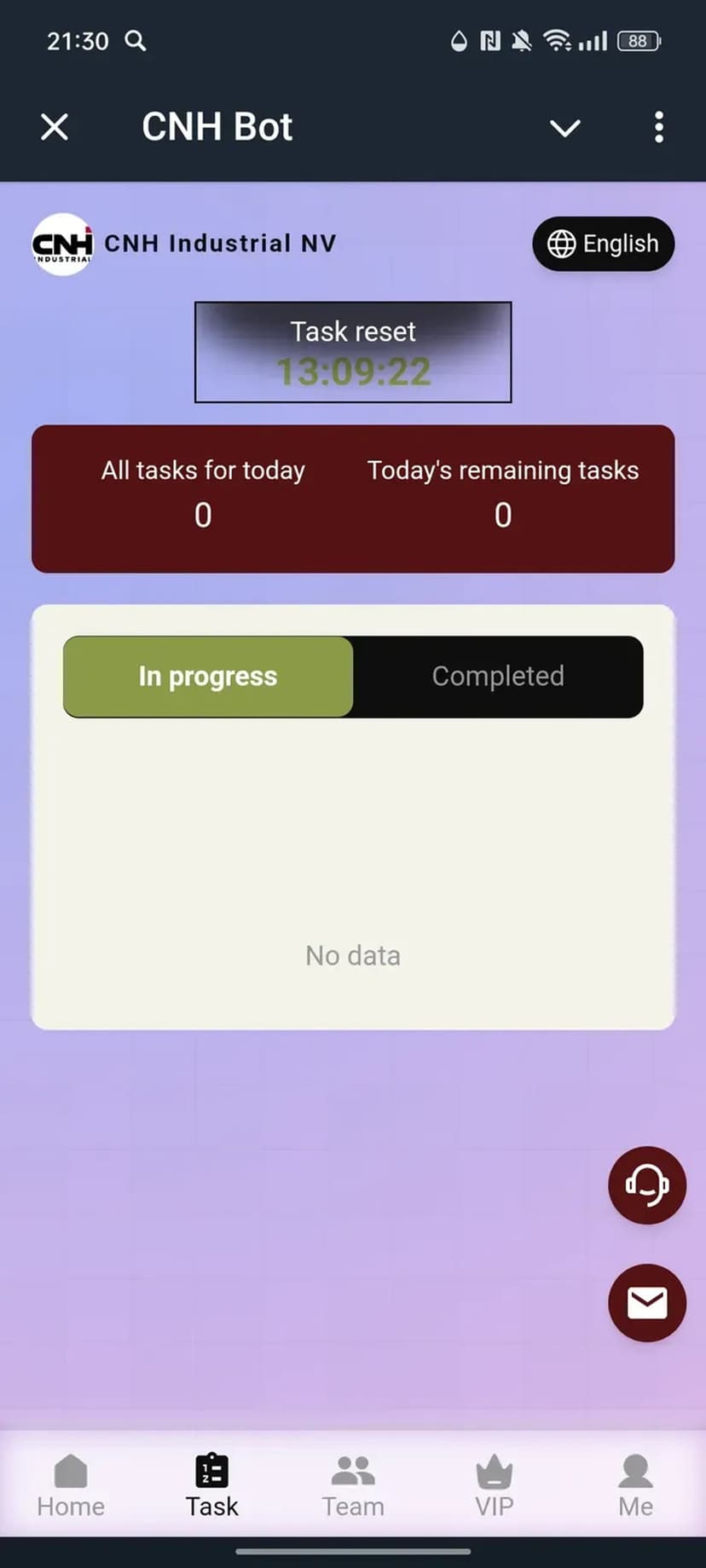This screenshot has width=706, height=1568.
Task: Change language with the English button
Action: point(603,244)
